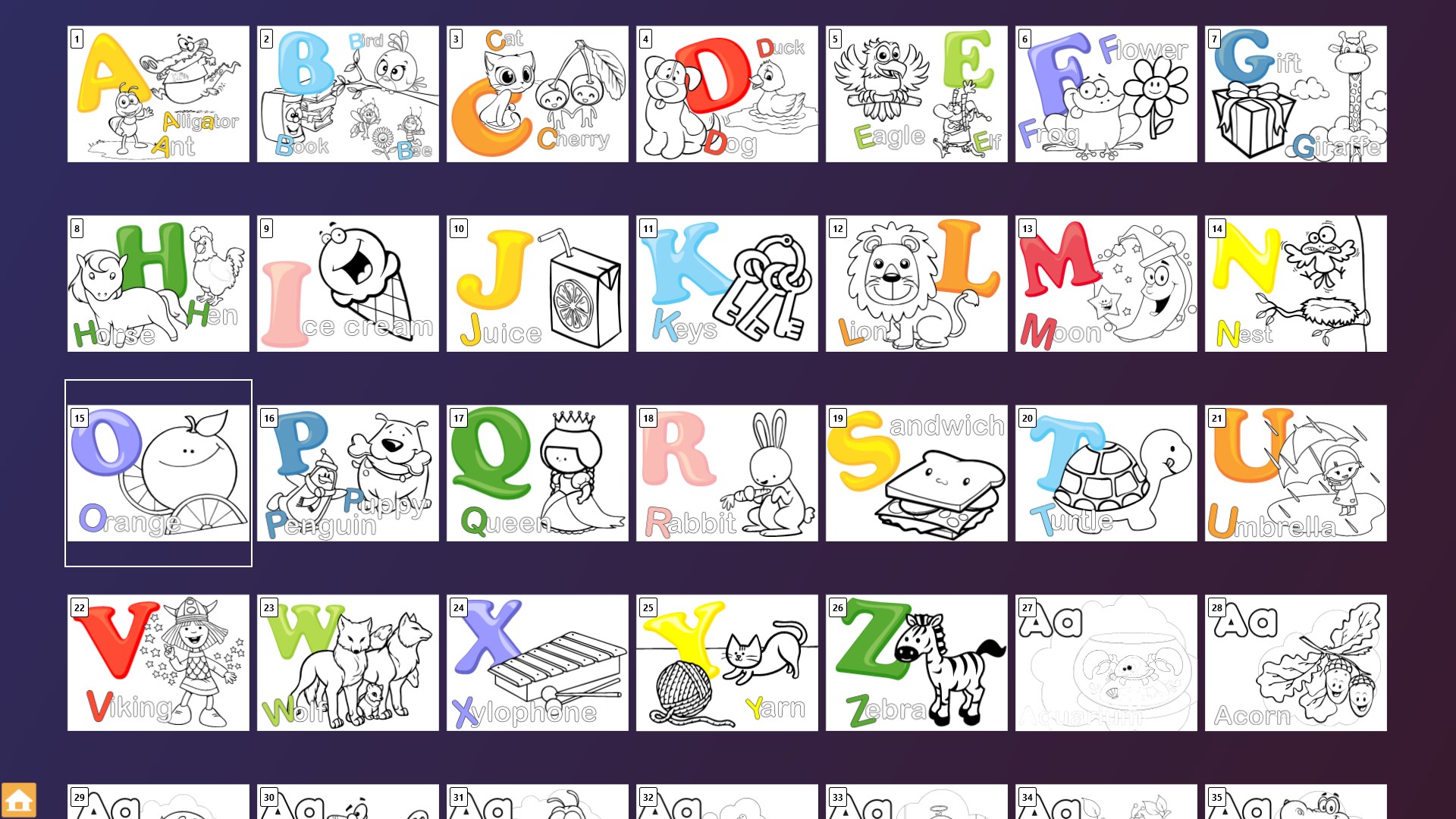Go back to the home screen
The image size is (1456, 819).
tap(19, 800)
